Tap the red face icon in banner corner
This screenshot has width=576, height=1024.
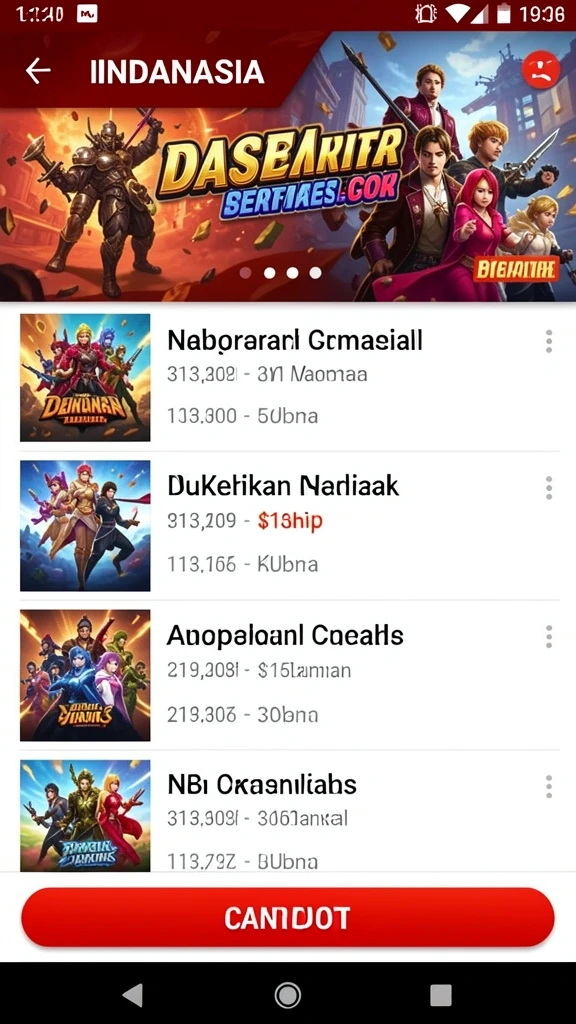click(x=541, y=70)
